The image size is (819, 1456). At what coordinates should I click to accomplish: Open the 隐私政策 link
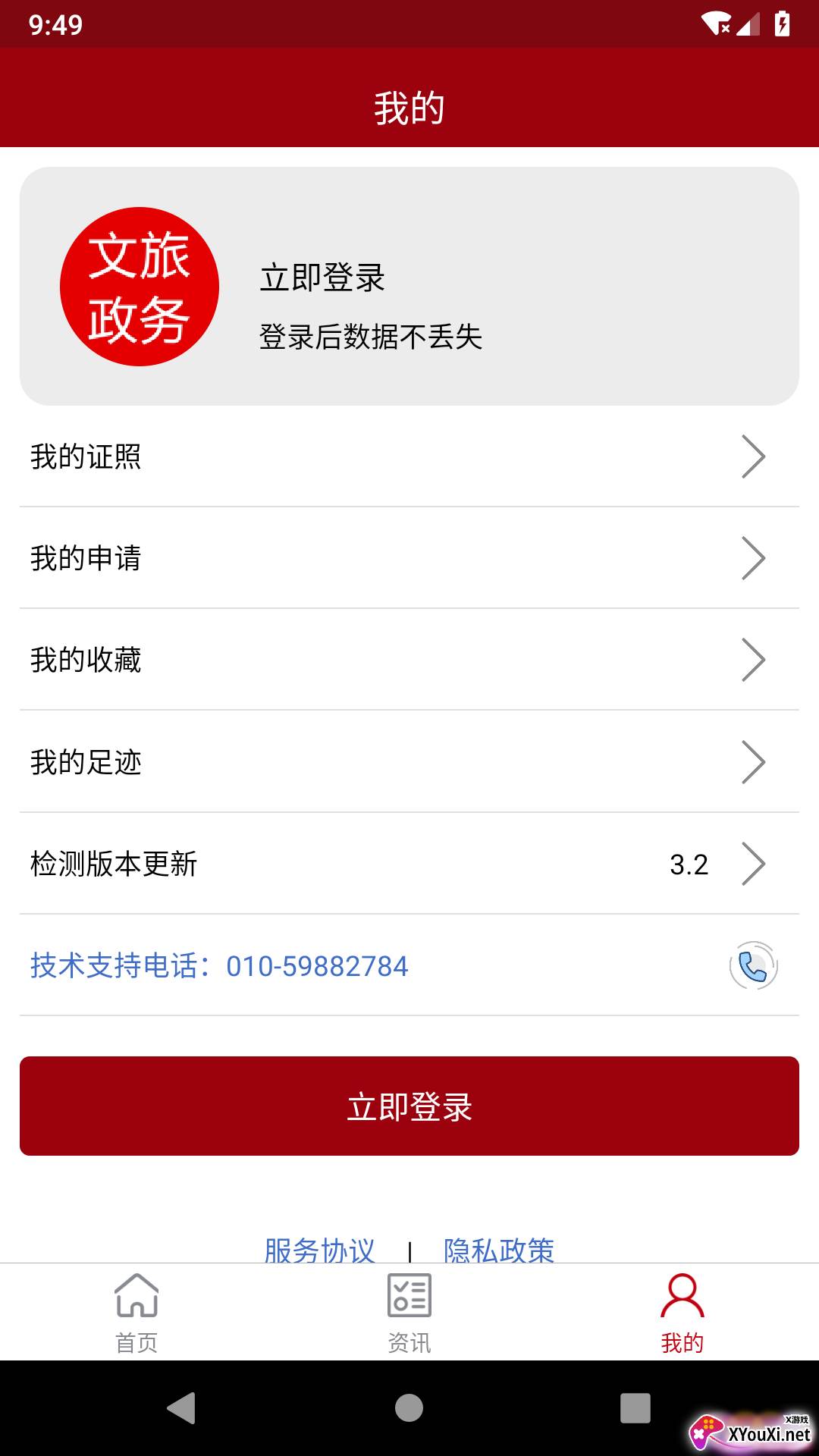[x=499, y=1250]
